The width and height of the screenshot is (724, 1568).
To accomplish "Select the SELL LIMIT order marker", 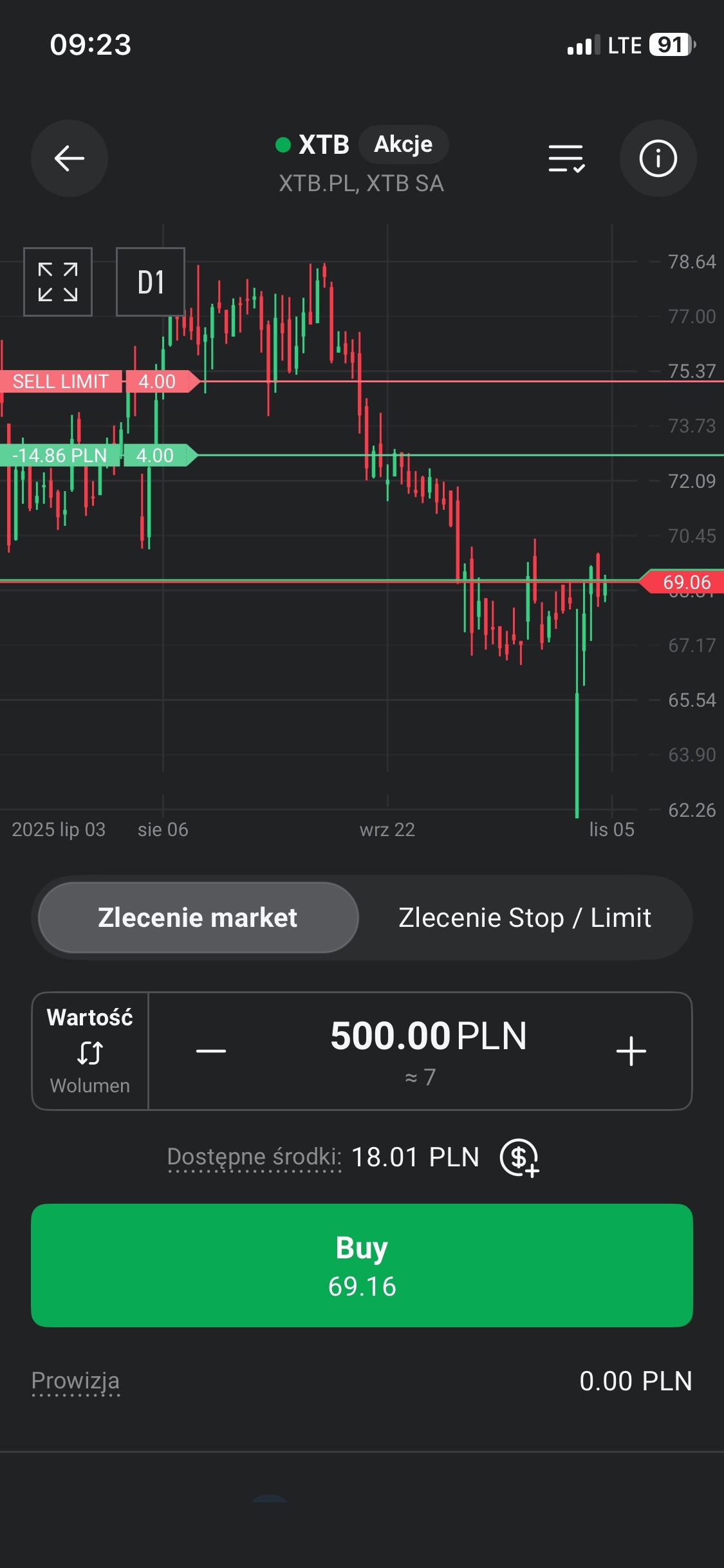I will pyautogui.click(x=61, y=382).
